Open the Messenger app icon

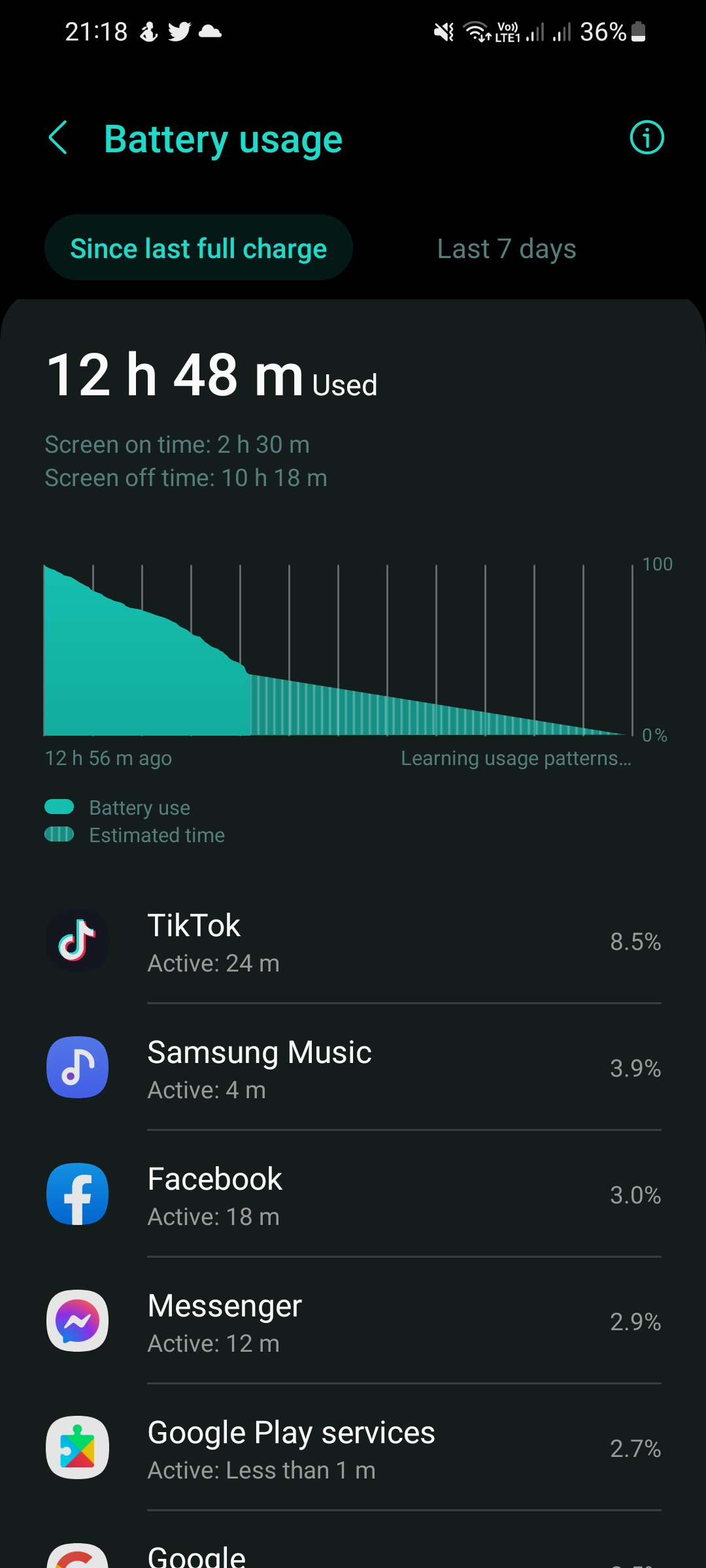click(x=77, y=1321)
